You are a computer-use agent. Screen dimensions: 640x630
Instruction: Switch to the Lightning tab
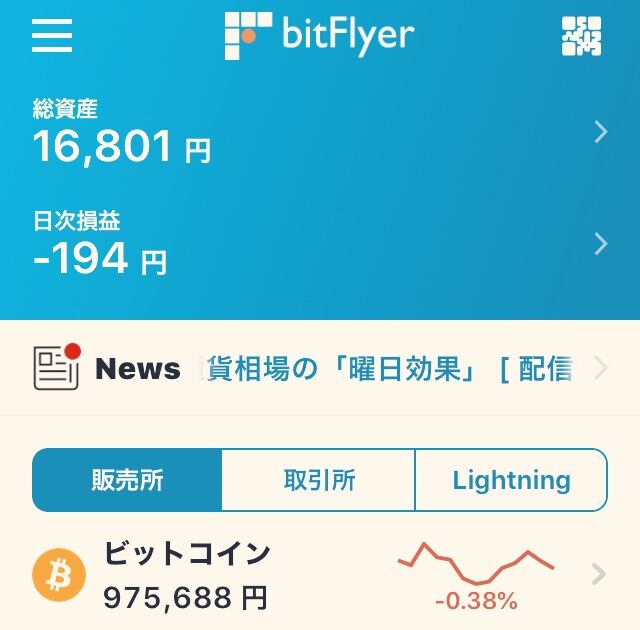511,480
